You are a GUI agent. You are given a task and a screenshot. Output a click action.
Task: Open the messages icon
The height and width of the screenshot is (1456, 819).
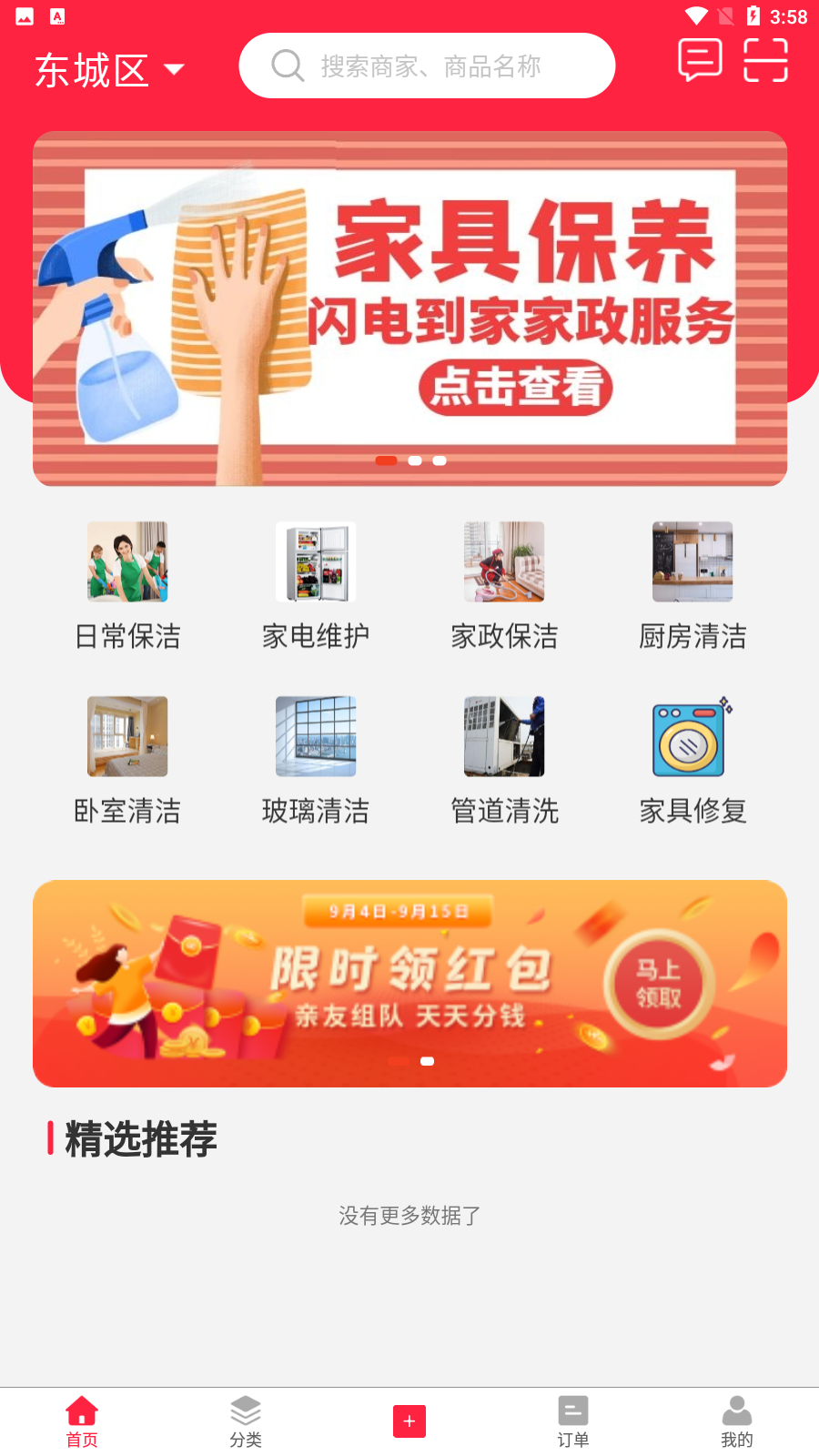700,60
